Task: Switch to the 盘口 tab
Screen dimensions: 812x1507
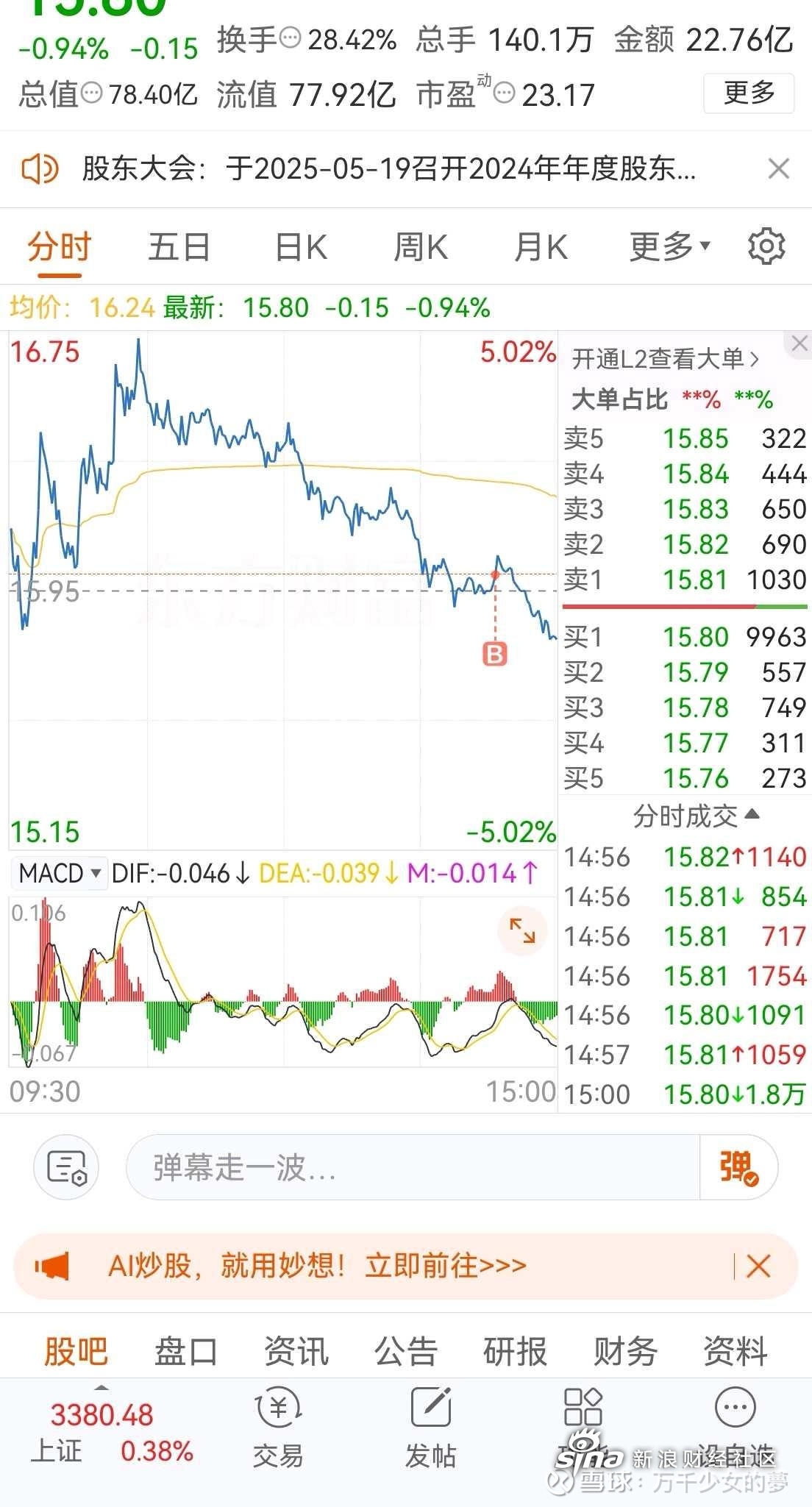Action: coord(185,1352)
